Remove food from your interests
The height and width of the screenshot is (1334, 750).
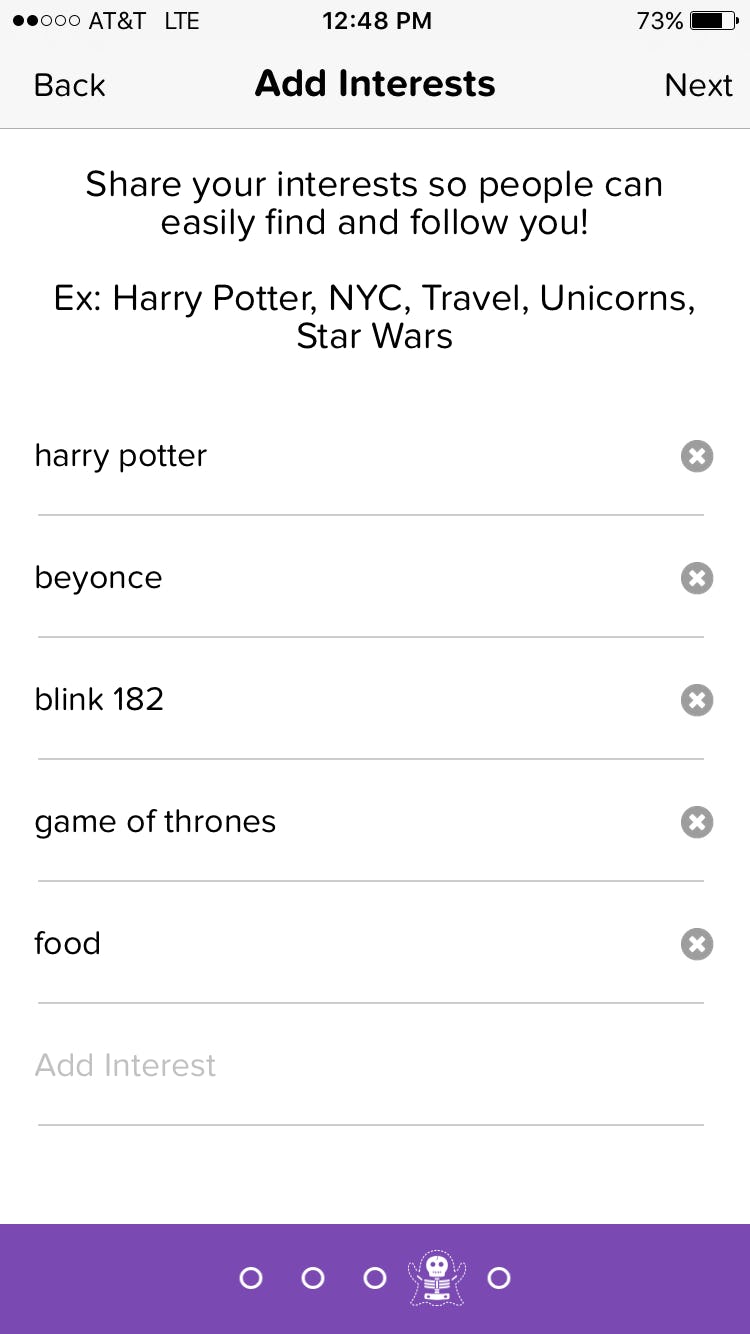pyautogui.click(x=696, y=944)
